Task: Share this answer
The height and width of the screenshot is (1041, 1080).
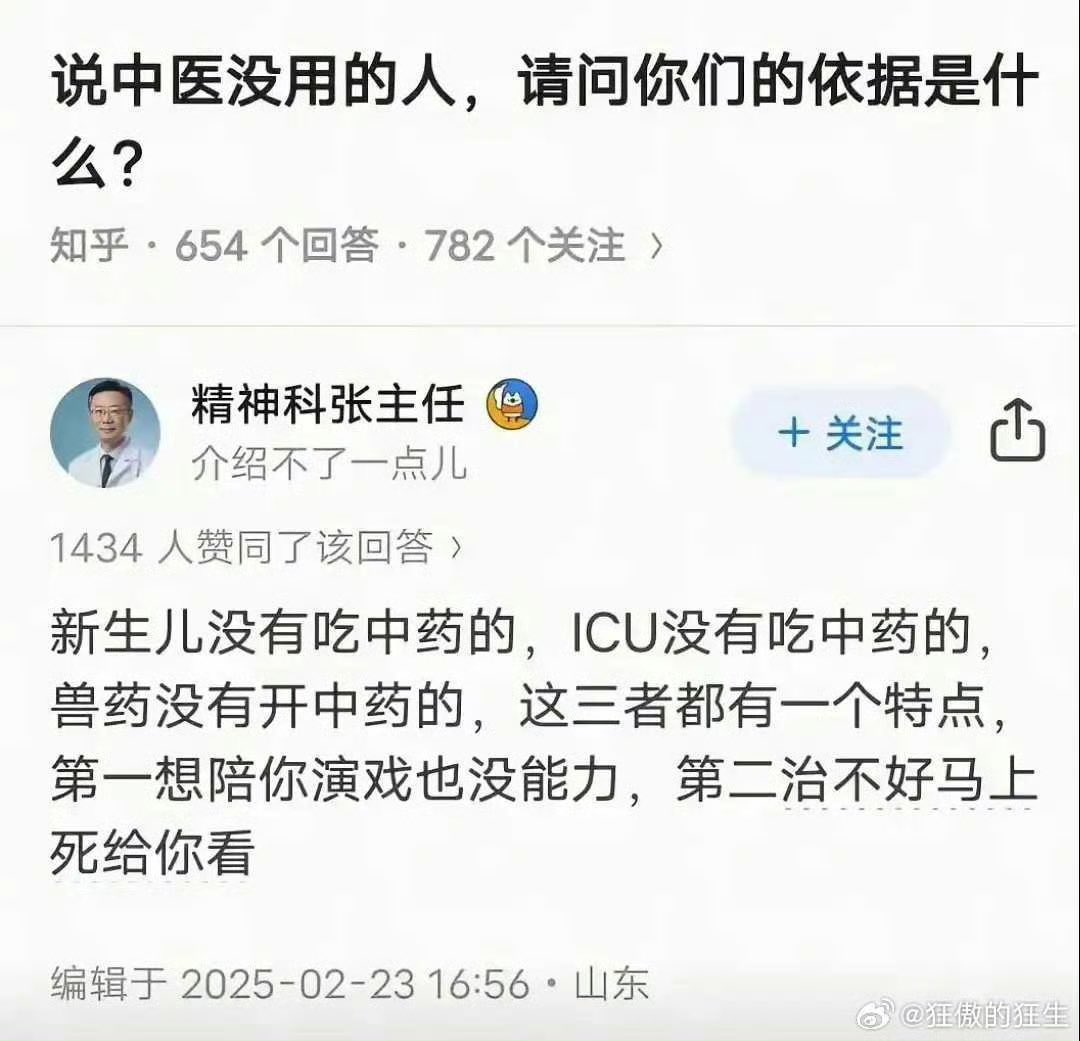Action: coord(1017,433)
